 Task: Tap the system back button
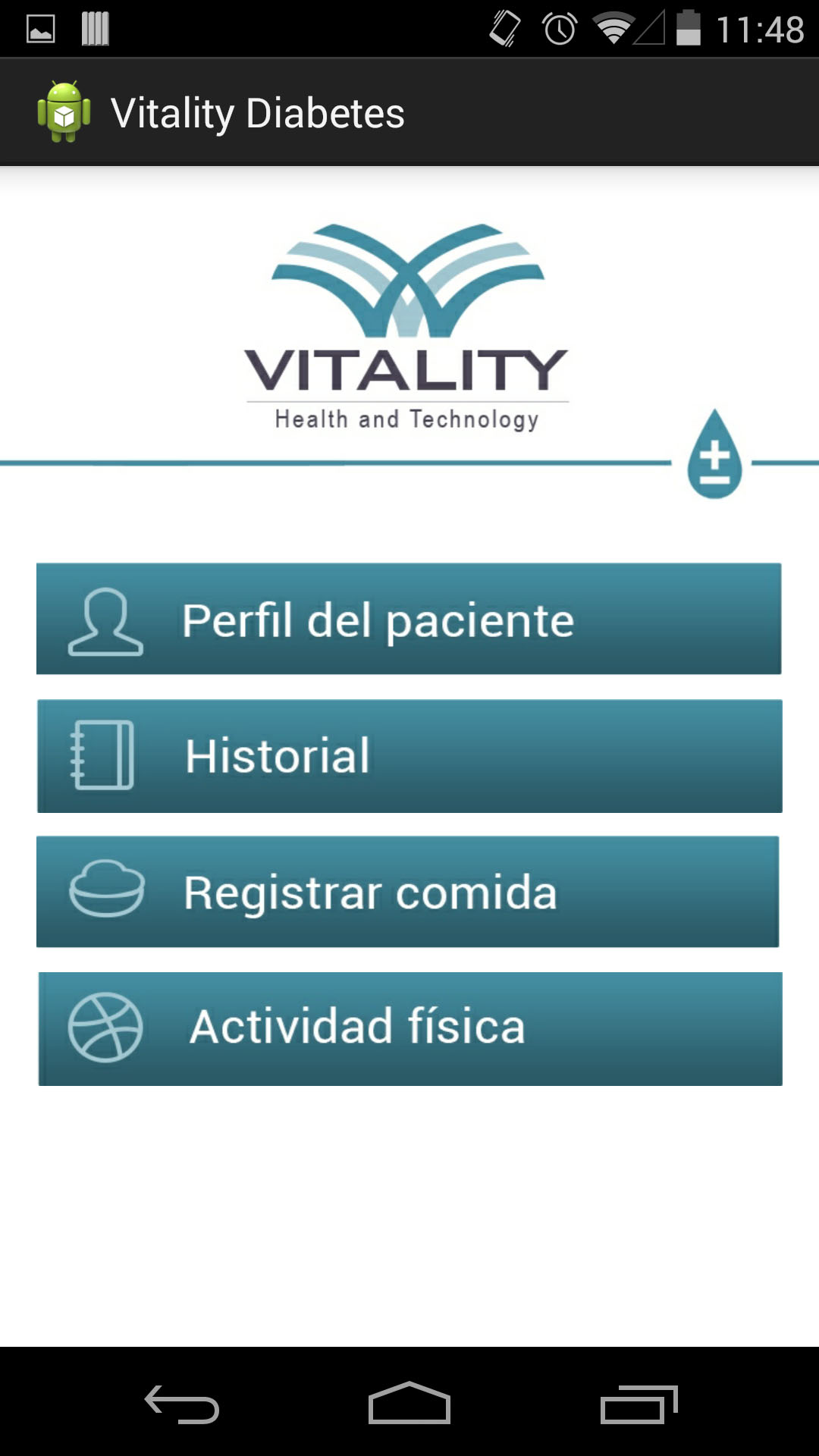[182, 1404]
